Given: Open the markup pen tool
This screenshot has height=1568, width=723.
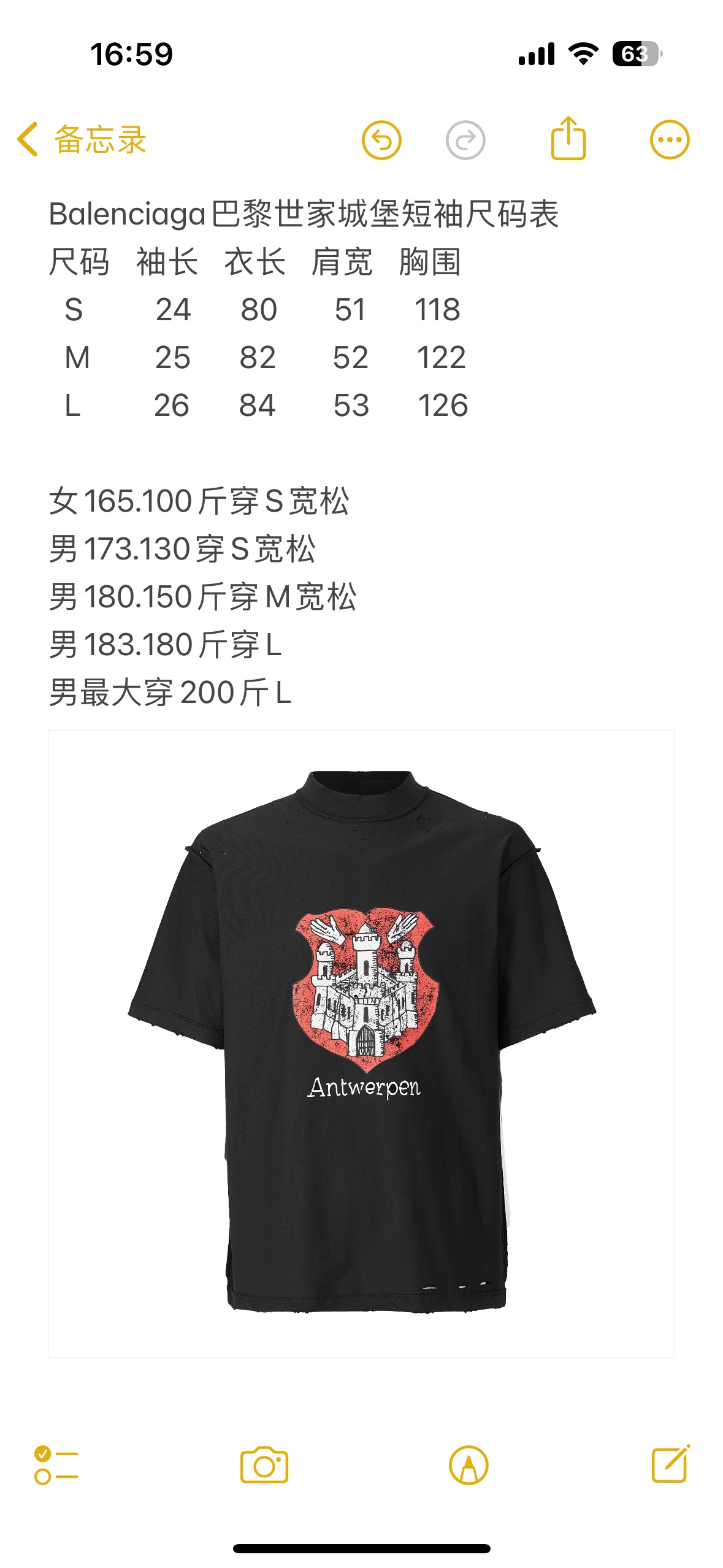Looking at the screenshot, I should click(x=469, y=1465).
